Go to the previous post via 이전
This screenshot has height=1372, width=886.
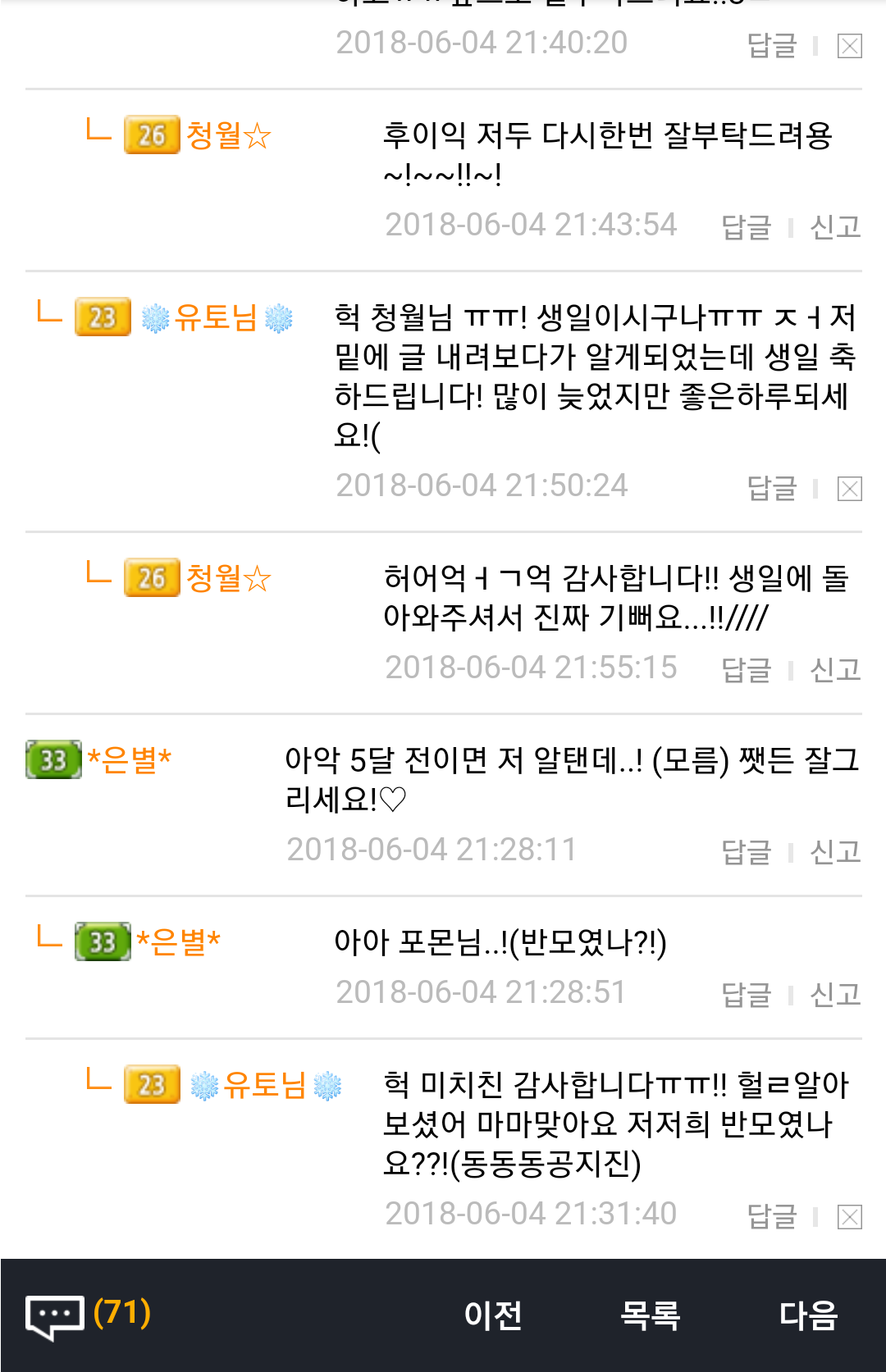(x=493, y=1315)
